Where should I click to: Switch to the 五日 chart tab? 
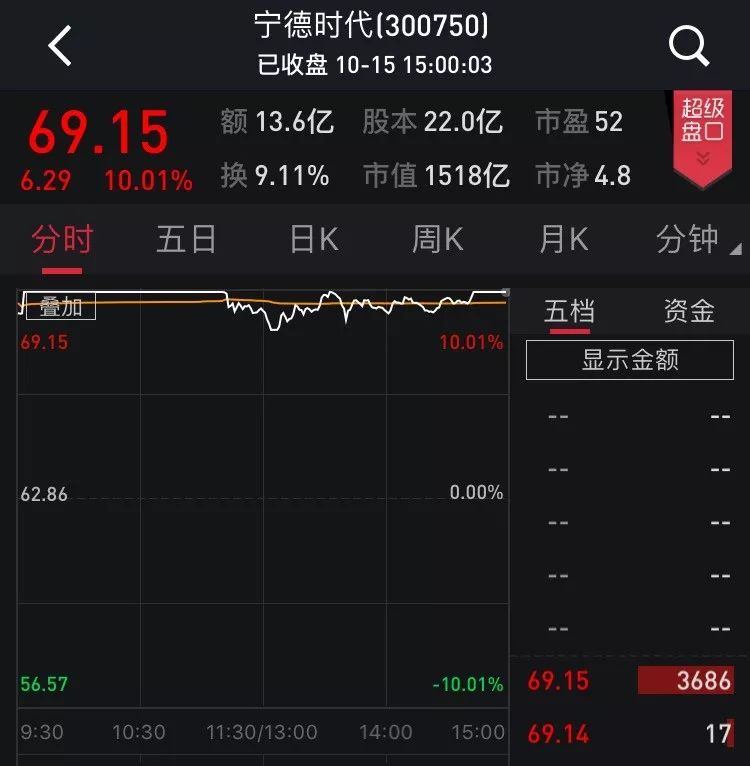tap(187, 240)
